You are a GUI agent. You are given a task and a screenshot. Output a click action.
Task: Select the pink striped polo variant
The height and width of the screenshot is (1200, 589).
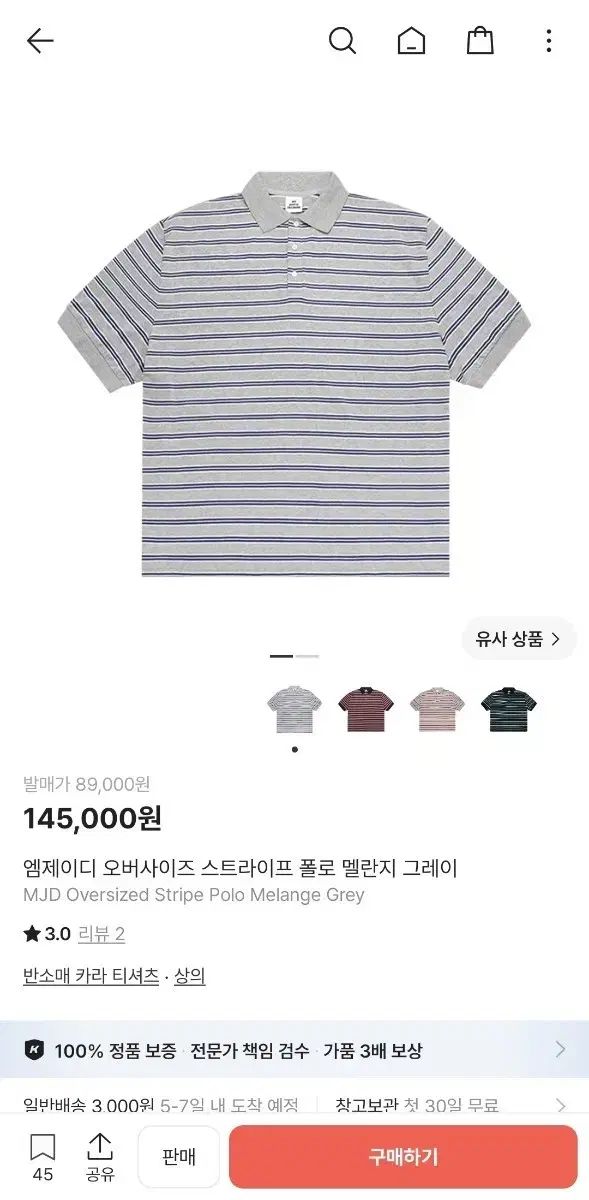(x=437, y=709)
